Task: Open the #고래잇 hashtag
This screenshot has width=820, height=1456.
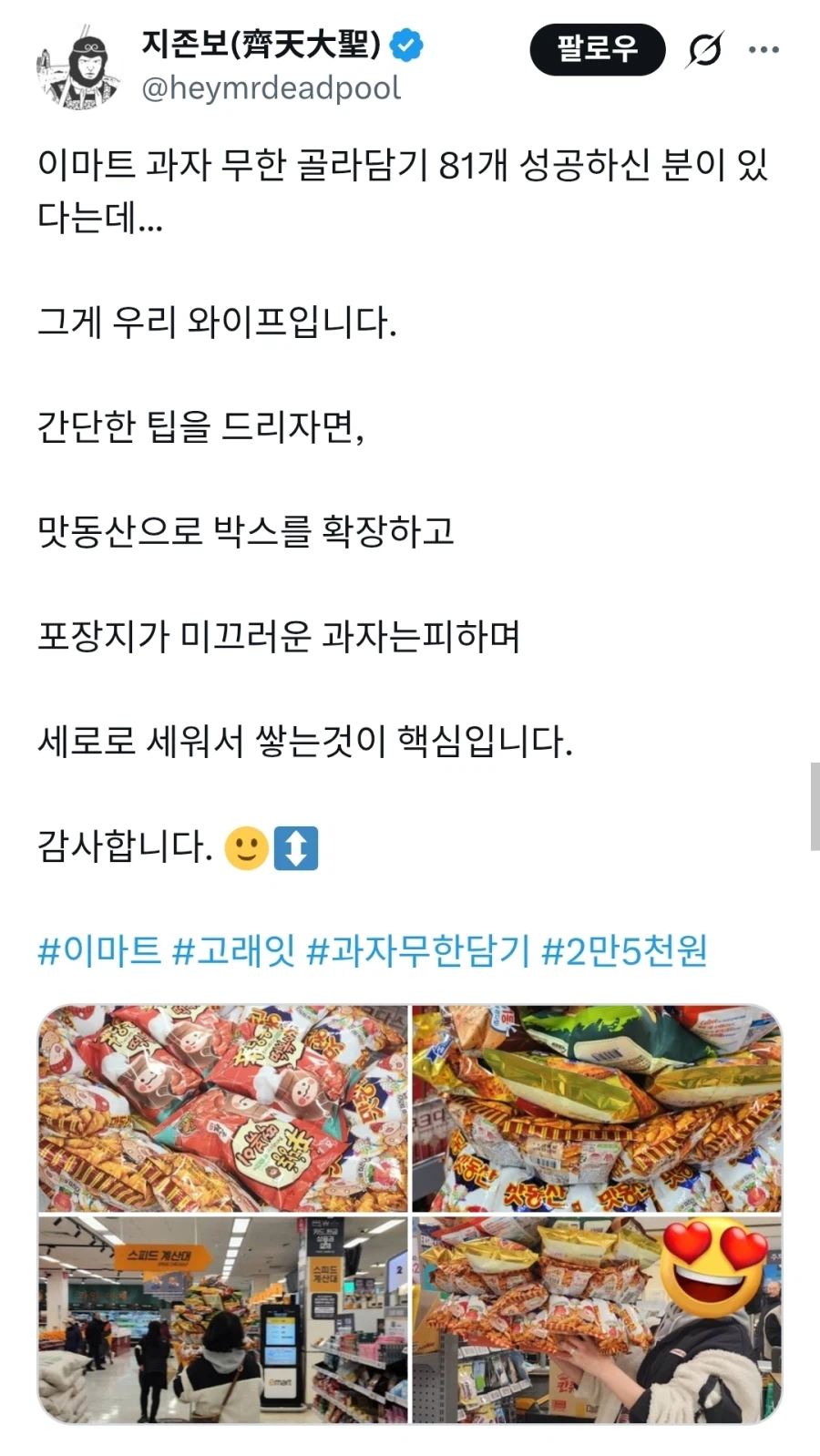Action: [237, 952]
